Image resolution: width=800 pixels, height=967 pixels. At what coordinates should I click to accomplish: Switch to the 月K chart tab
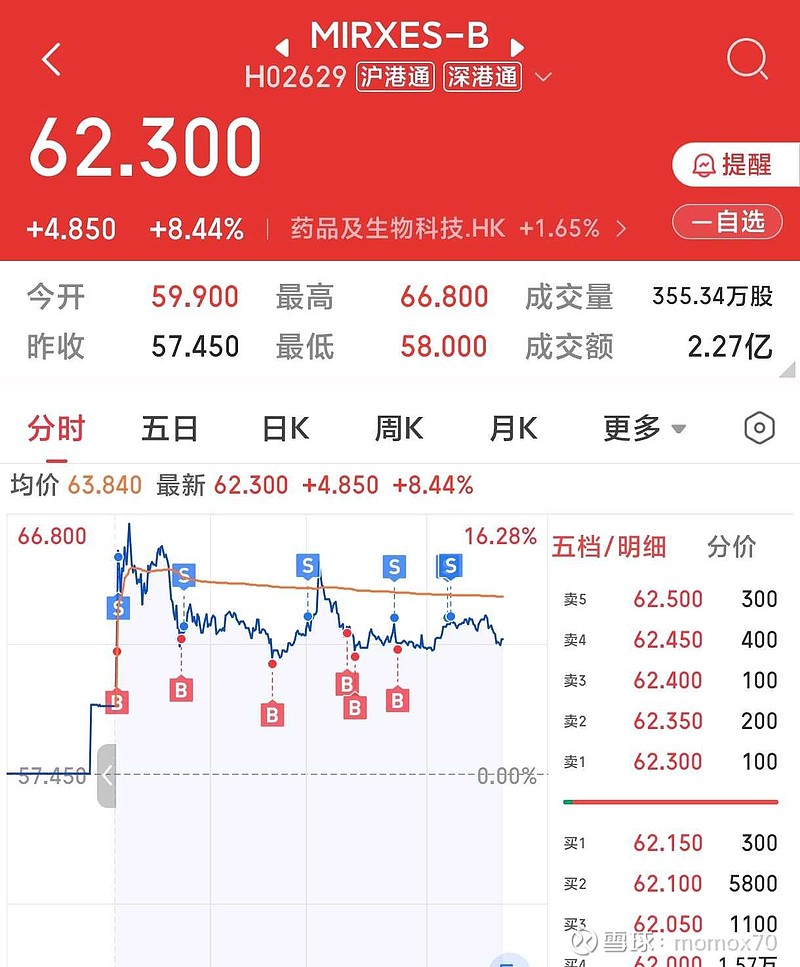(513, 429)
